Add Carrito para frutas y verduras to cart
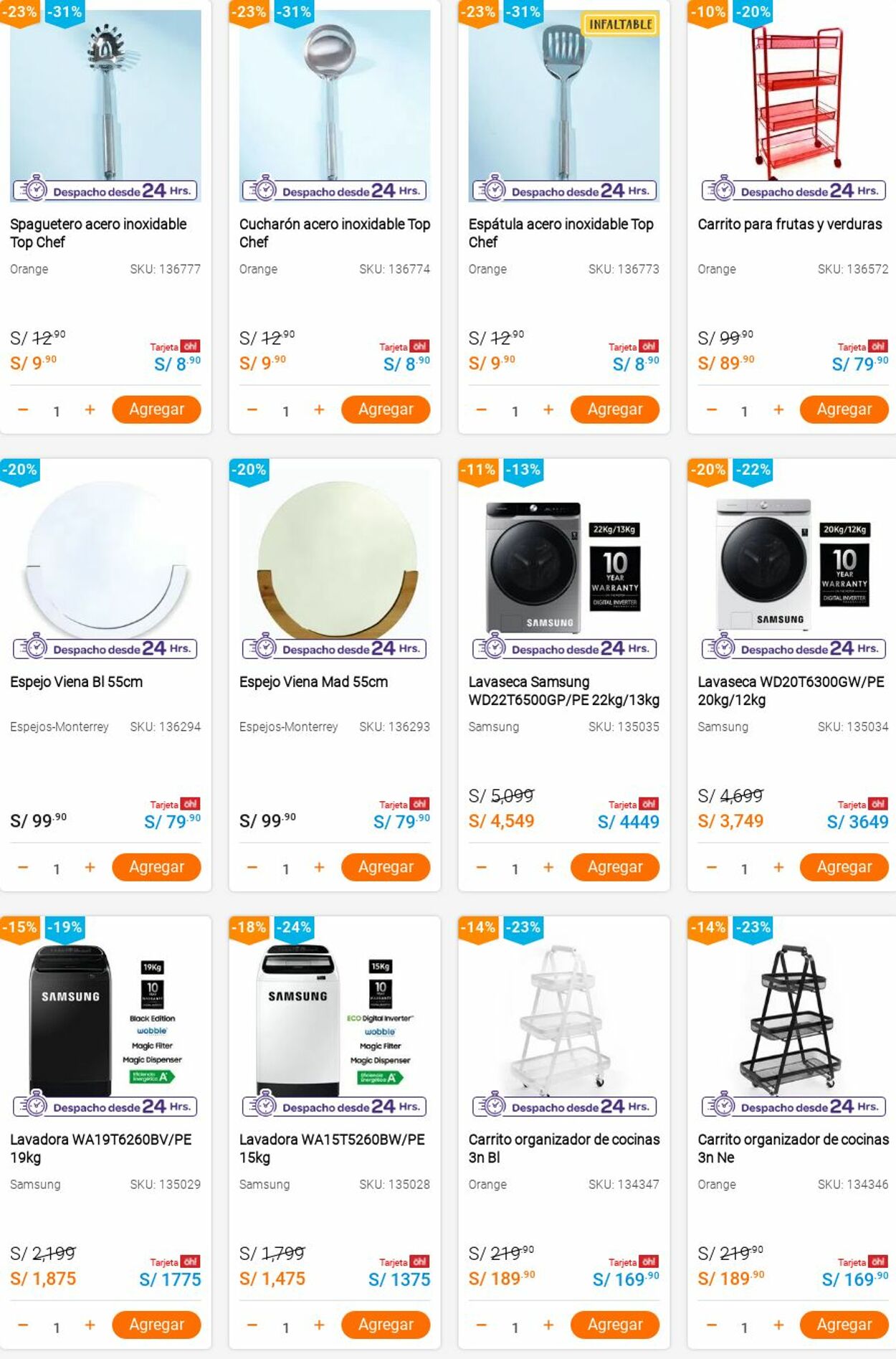The width and height of the screenshot is (896, 1359). 844,409
